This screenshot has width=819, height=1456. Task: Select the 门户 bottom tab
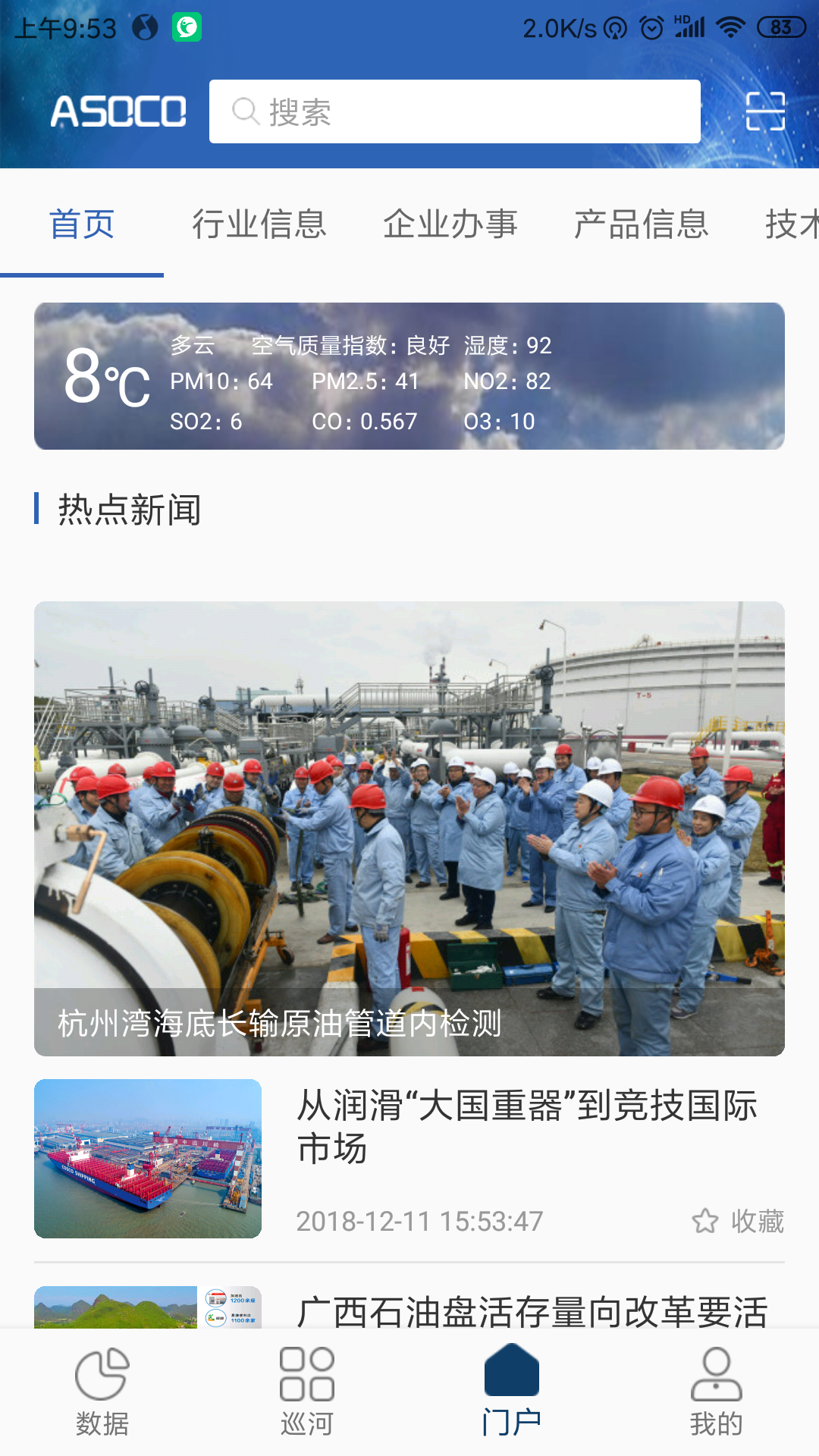tap(512, 1392)
